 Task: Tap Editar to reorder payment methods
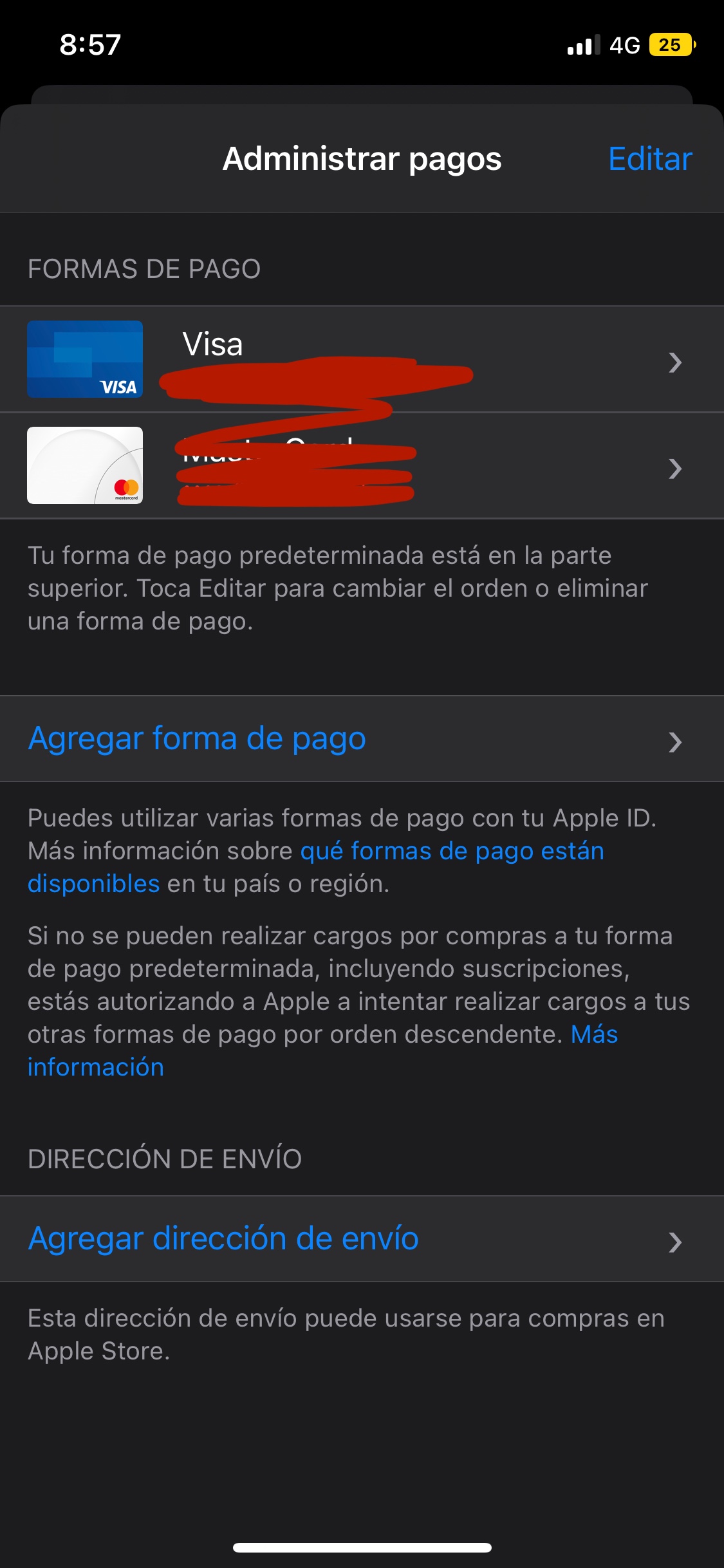(x=650, y=159)
